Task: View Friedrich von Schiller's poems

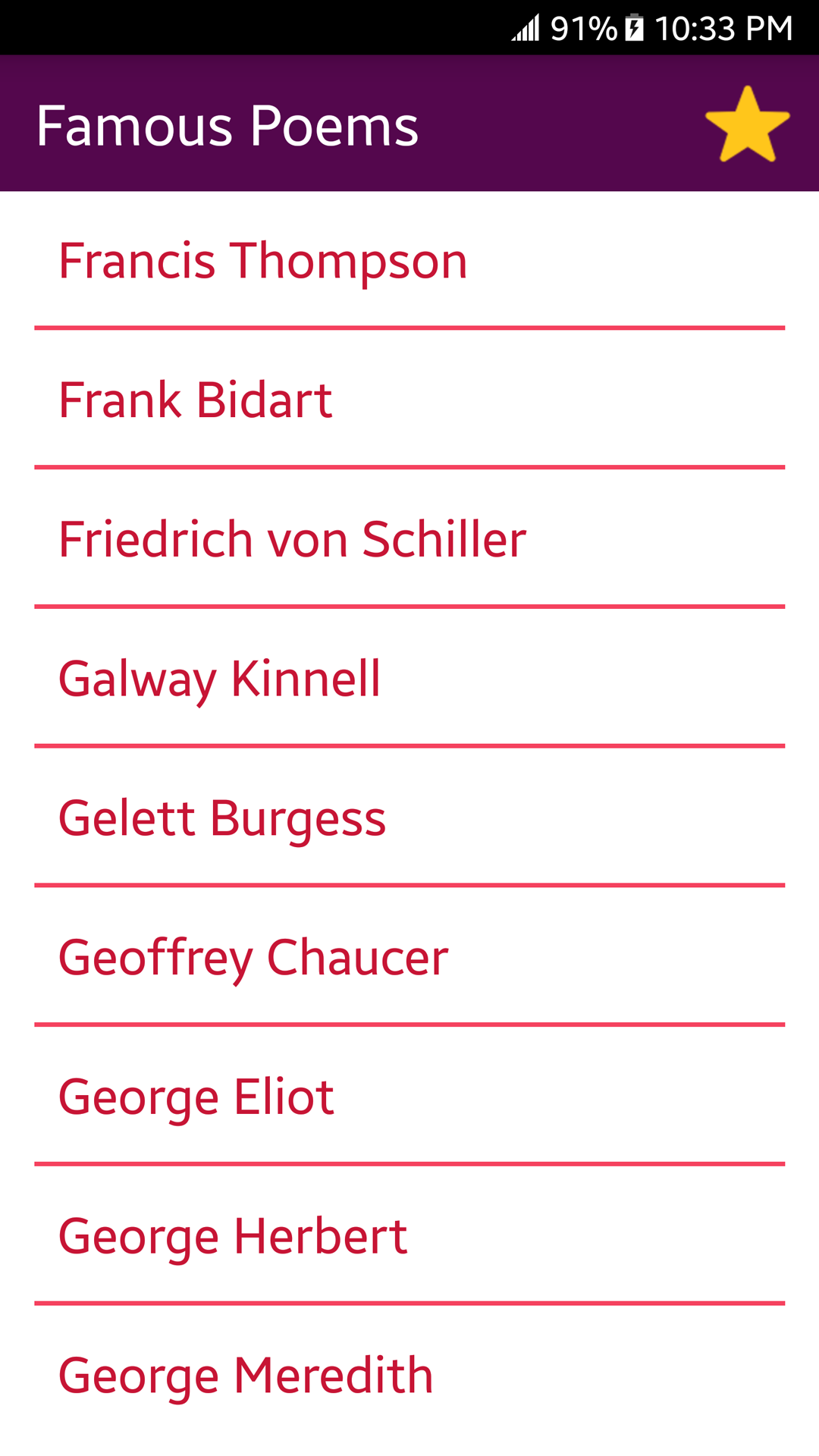Action: (292, 539)
